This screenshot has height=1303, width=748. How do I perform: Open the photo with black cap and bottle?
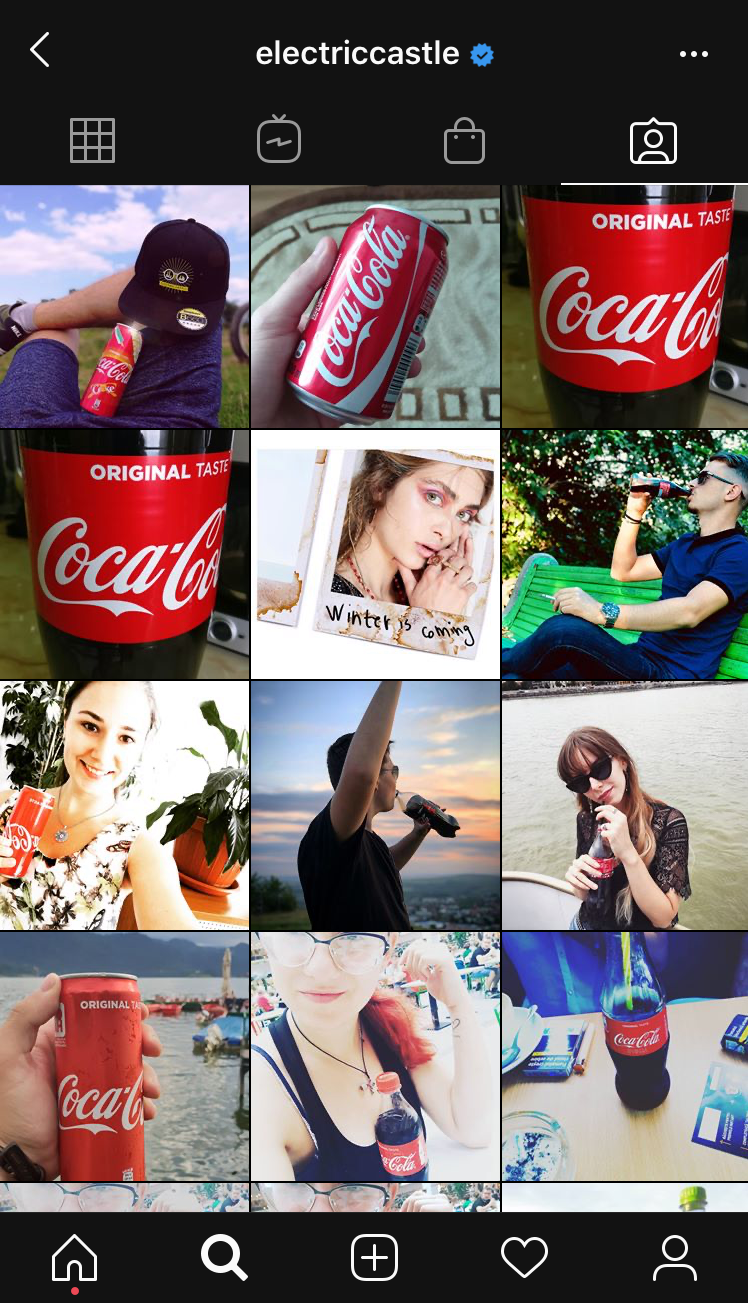pos(124,306)
